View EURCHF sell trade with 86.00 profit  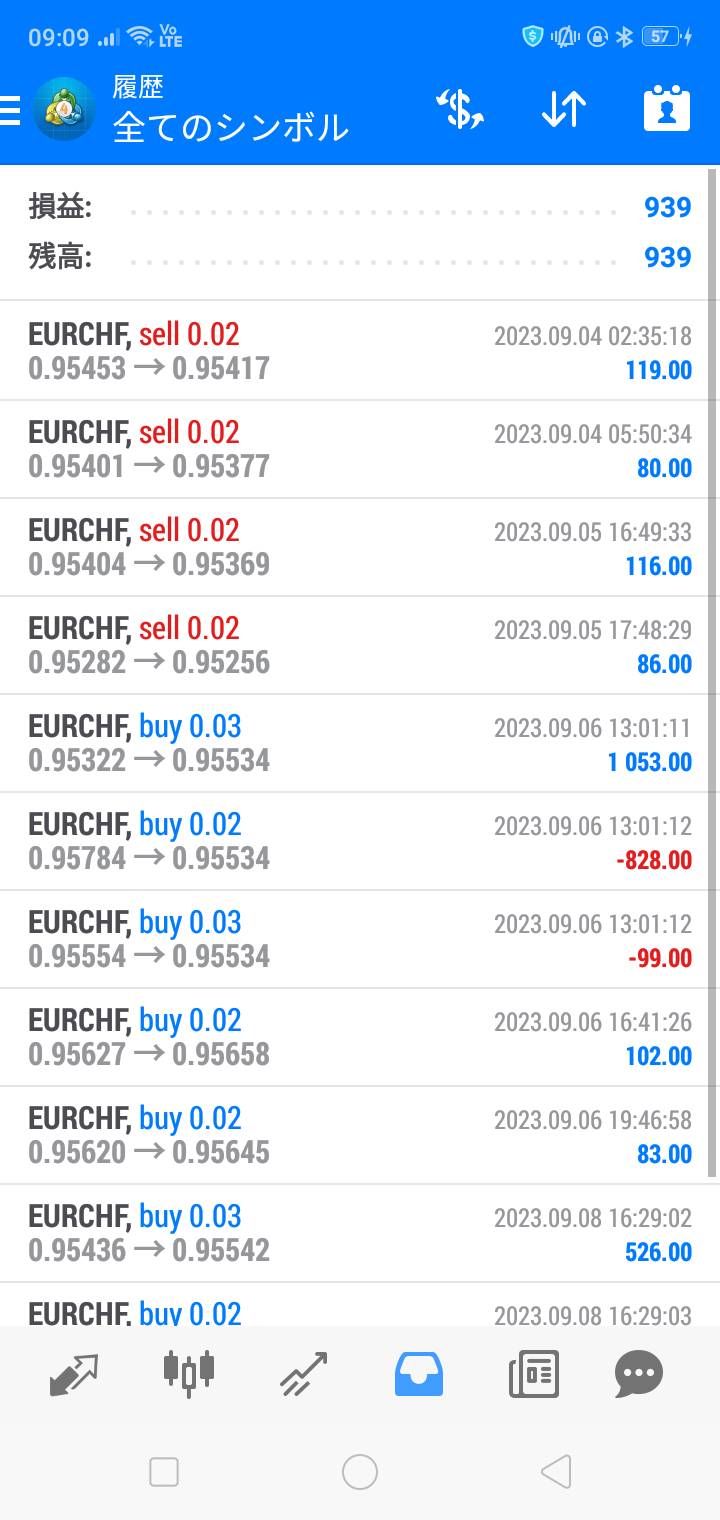point(360,645)
